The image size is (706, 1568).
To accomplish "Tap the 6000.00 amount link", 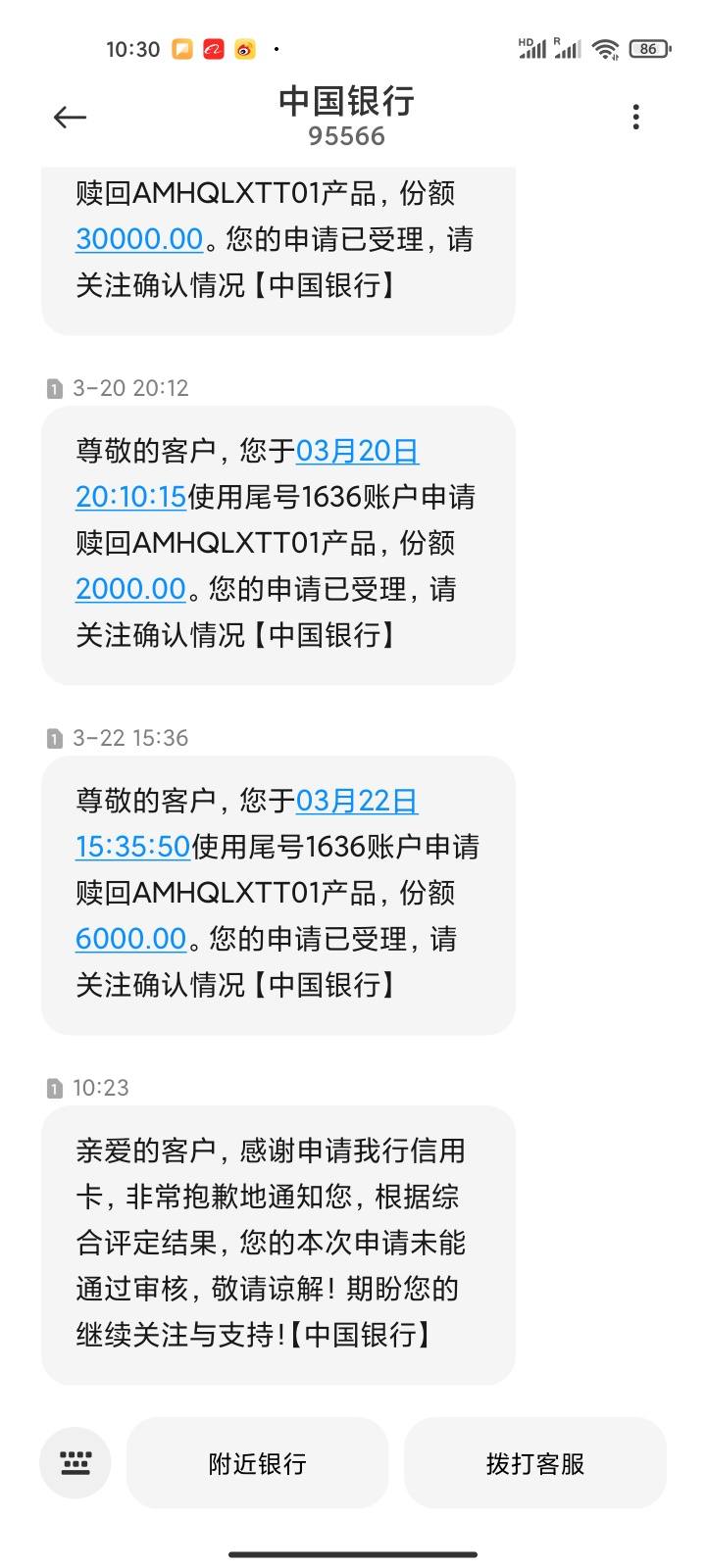I will coord(130,939).
